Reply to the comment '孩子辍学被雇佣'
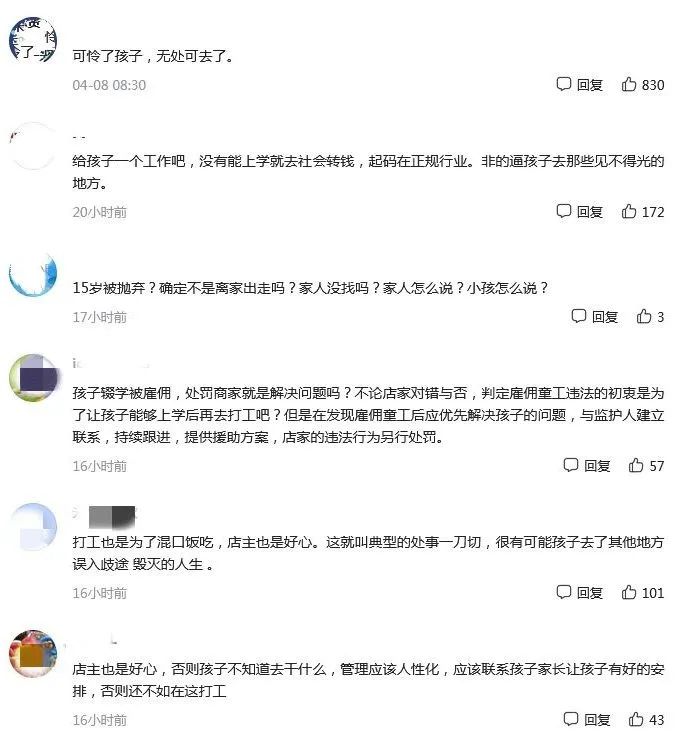This screenshot has width=684, height=750. coord(587,466)
